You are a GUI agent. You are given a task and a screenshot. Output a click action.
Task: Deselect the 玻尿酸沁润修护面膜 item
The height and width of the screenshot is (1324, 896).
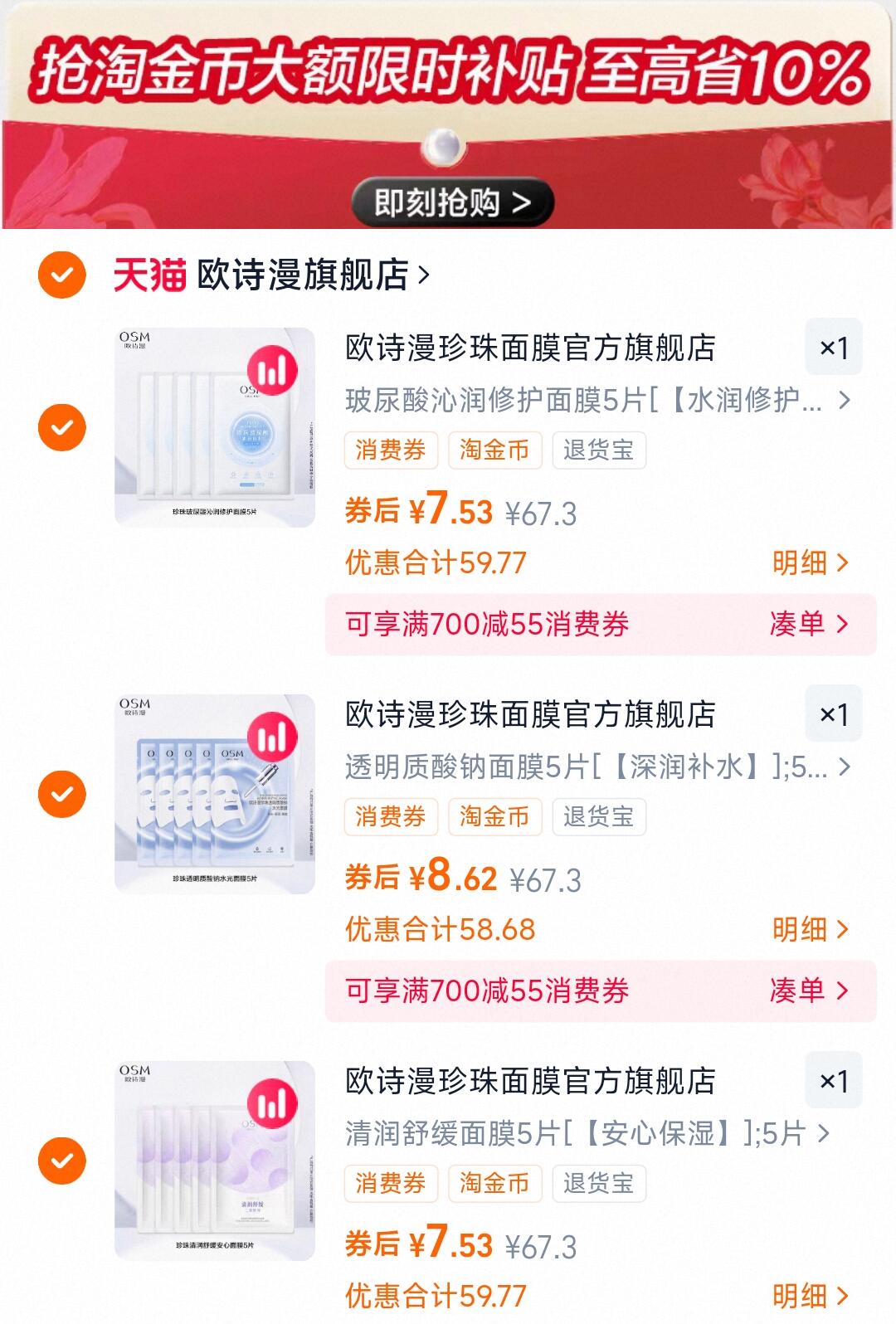[x=62, y=428]
